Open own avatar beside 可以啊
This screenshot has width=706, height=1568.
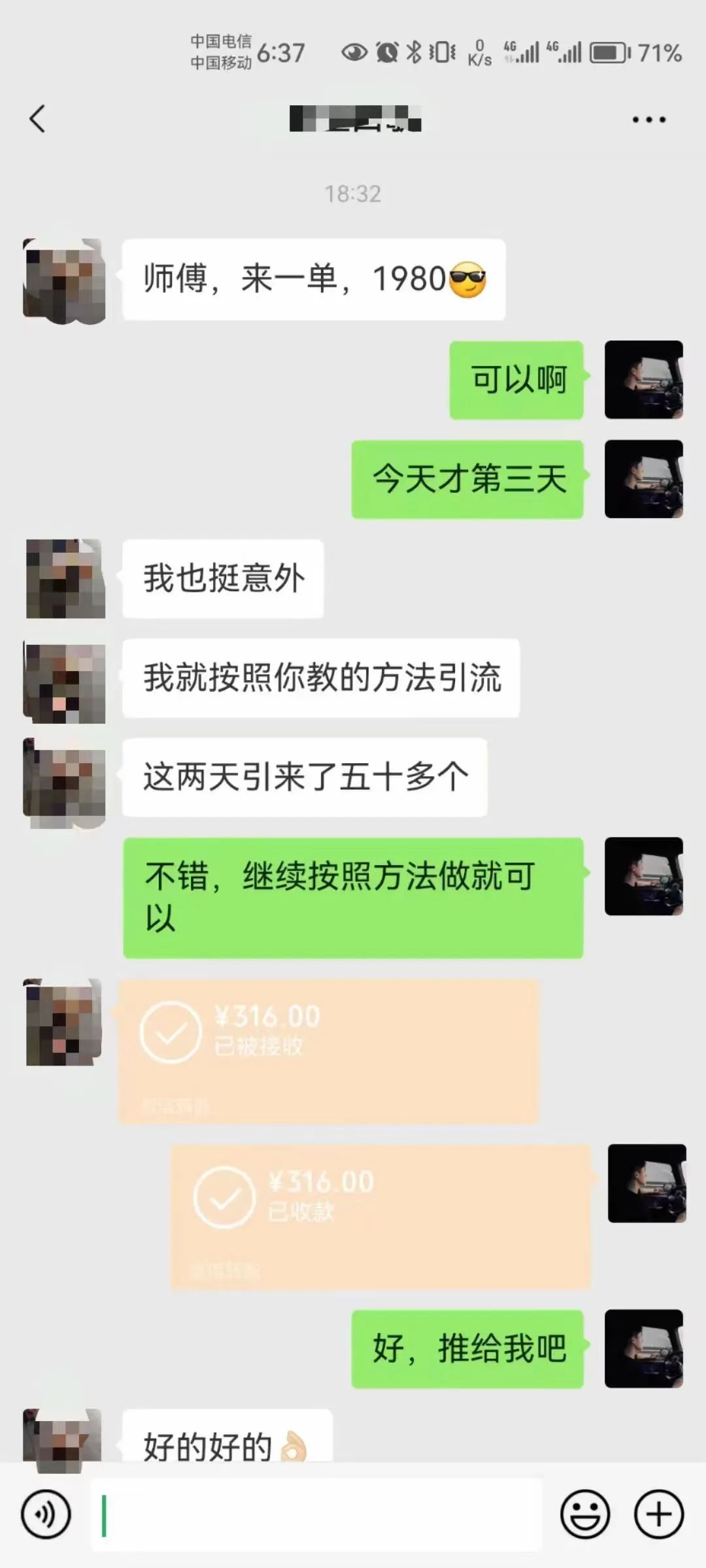click(x=643, y=380)
